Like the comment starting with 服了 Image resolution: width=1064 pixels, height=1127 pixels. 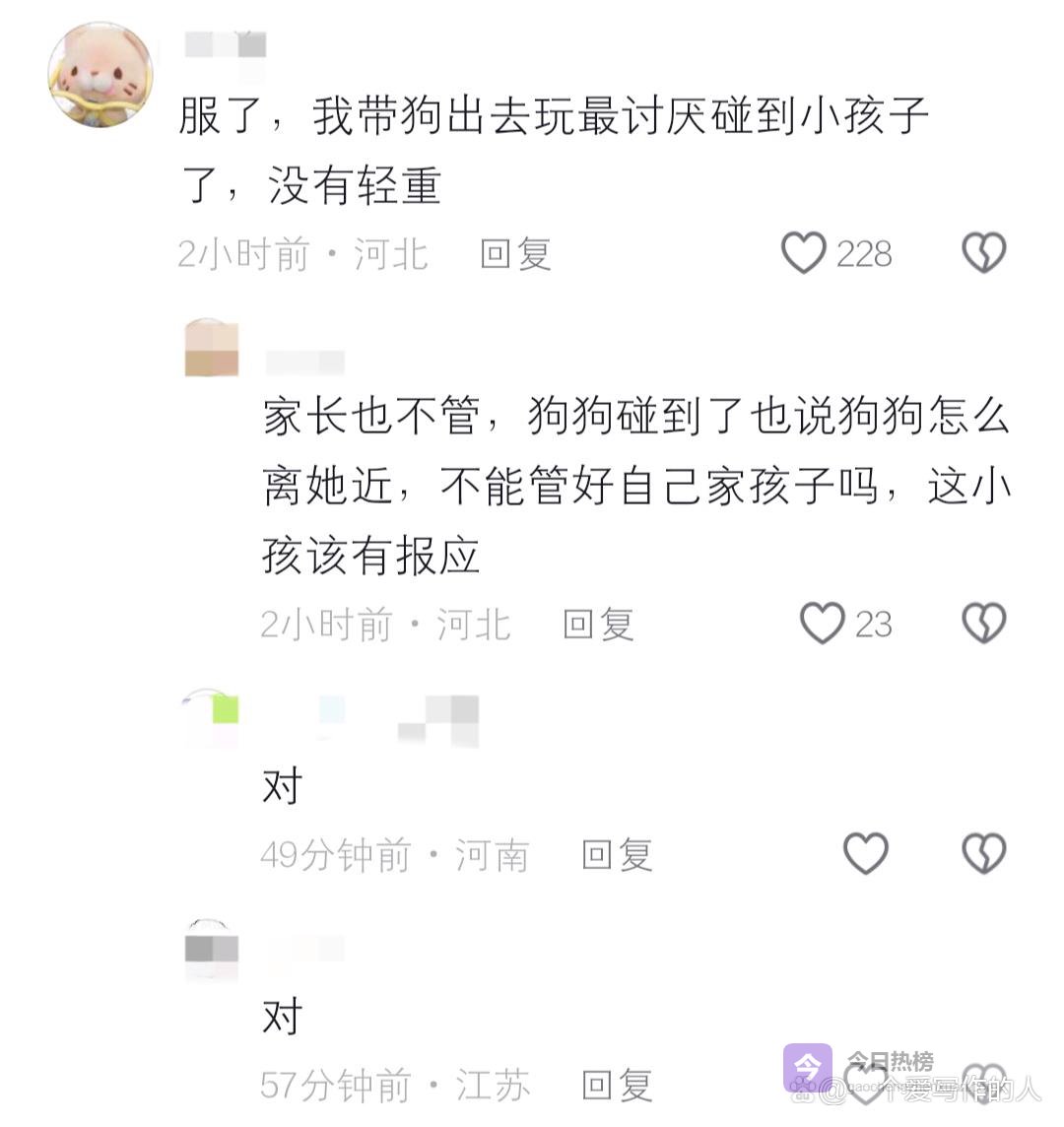point(804,254)
